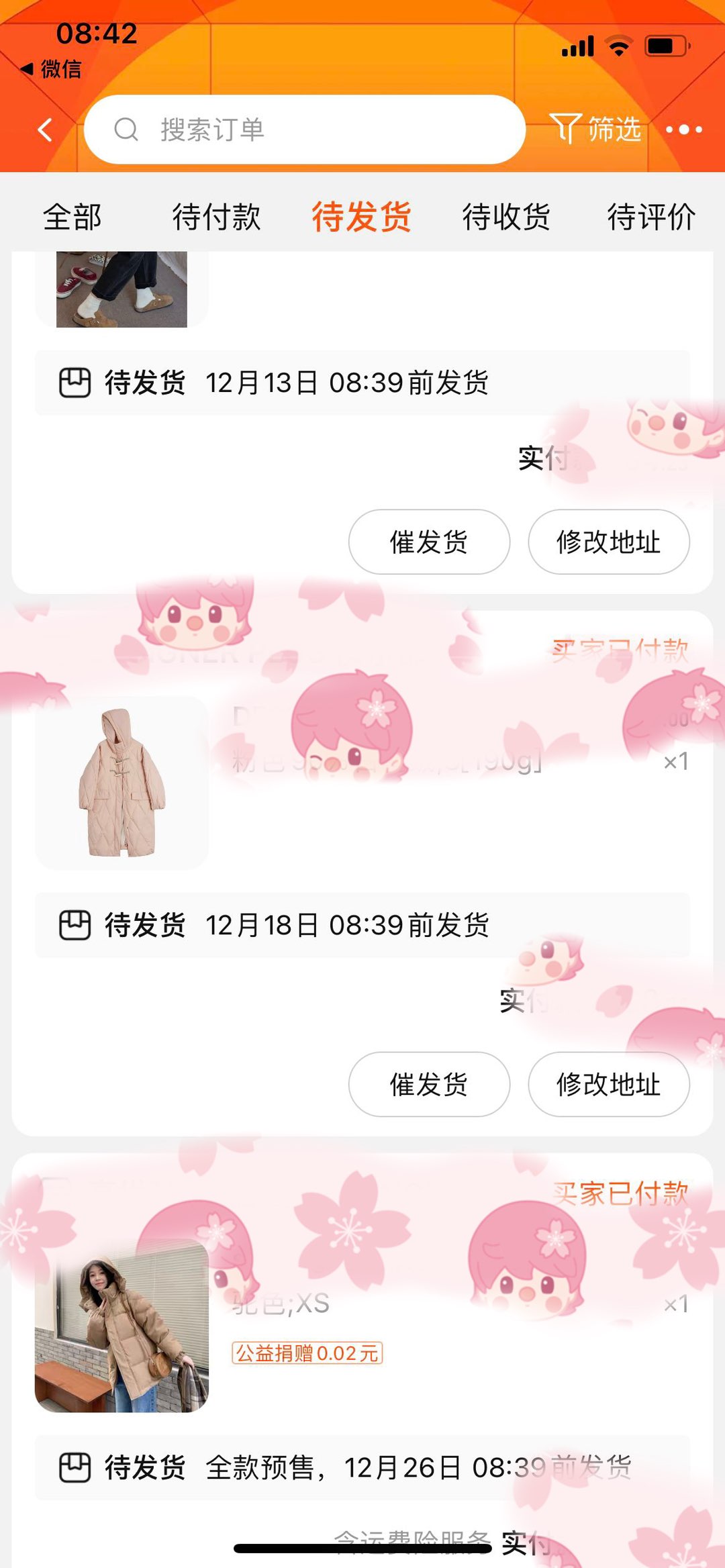This screenshot has width=725, height=1568.
Task: Tap 催发货 for the December 13 order
Action: [429, 542]
